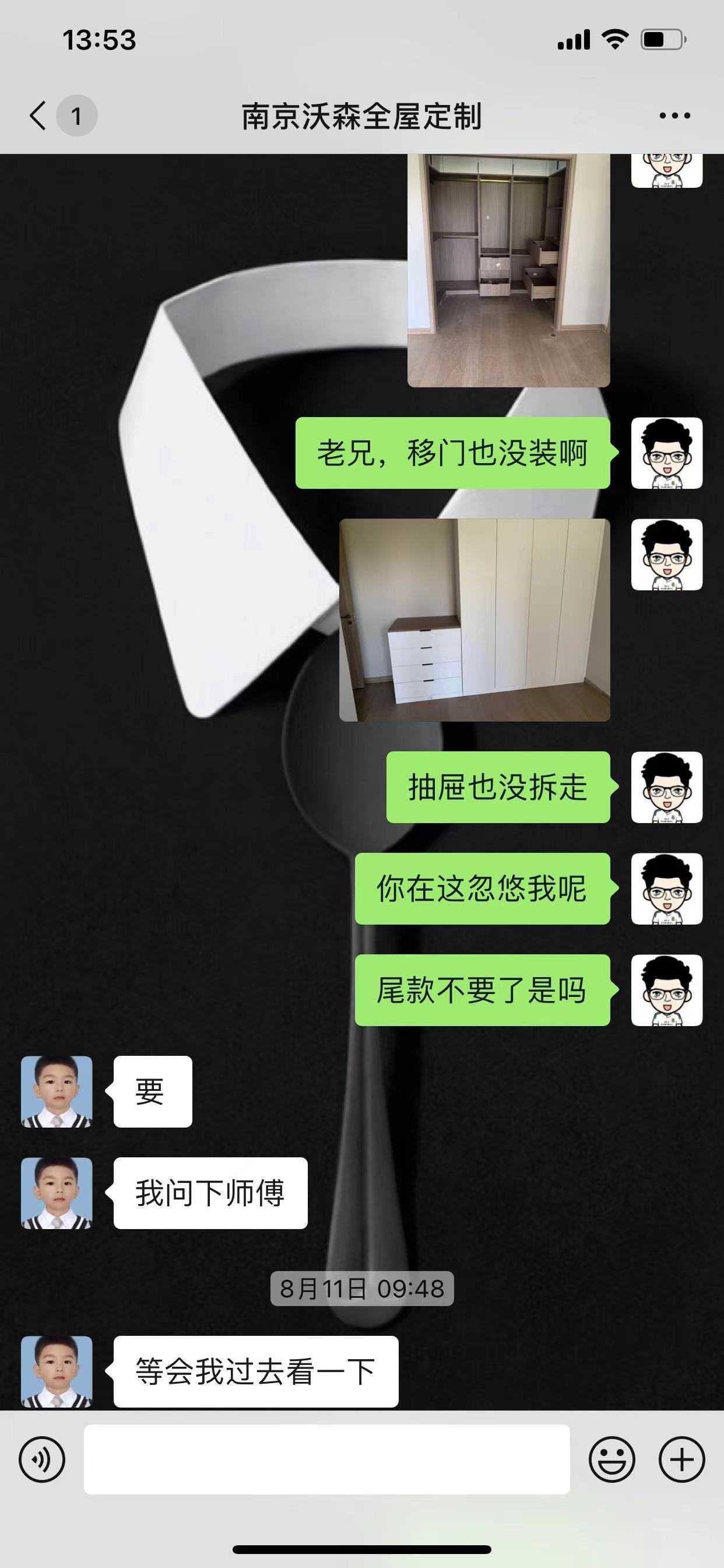This screenshot has width=724, height=1568.
Task: Open my avatar beside 尾款不要了是吗
Action: (666, 991)
